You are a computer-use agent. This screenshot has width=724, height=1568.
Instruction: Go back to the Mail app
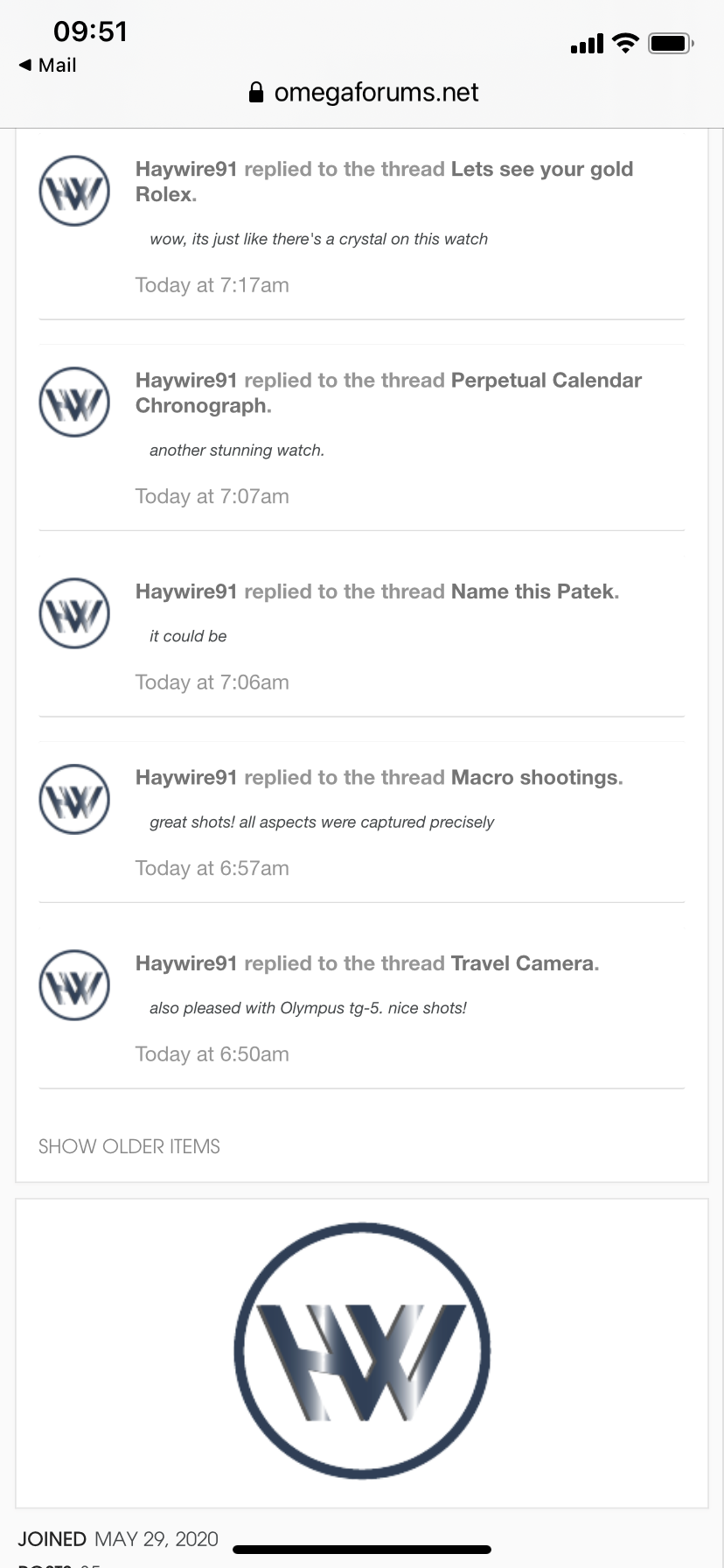[48, 66]
